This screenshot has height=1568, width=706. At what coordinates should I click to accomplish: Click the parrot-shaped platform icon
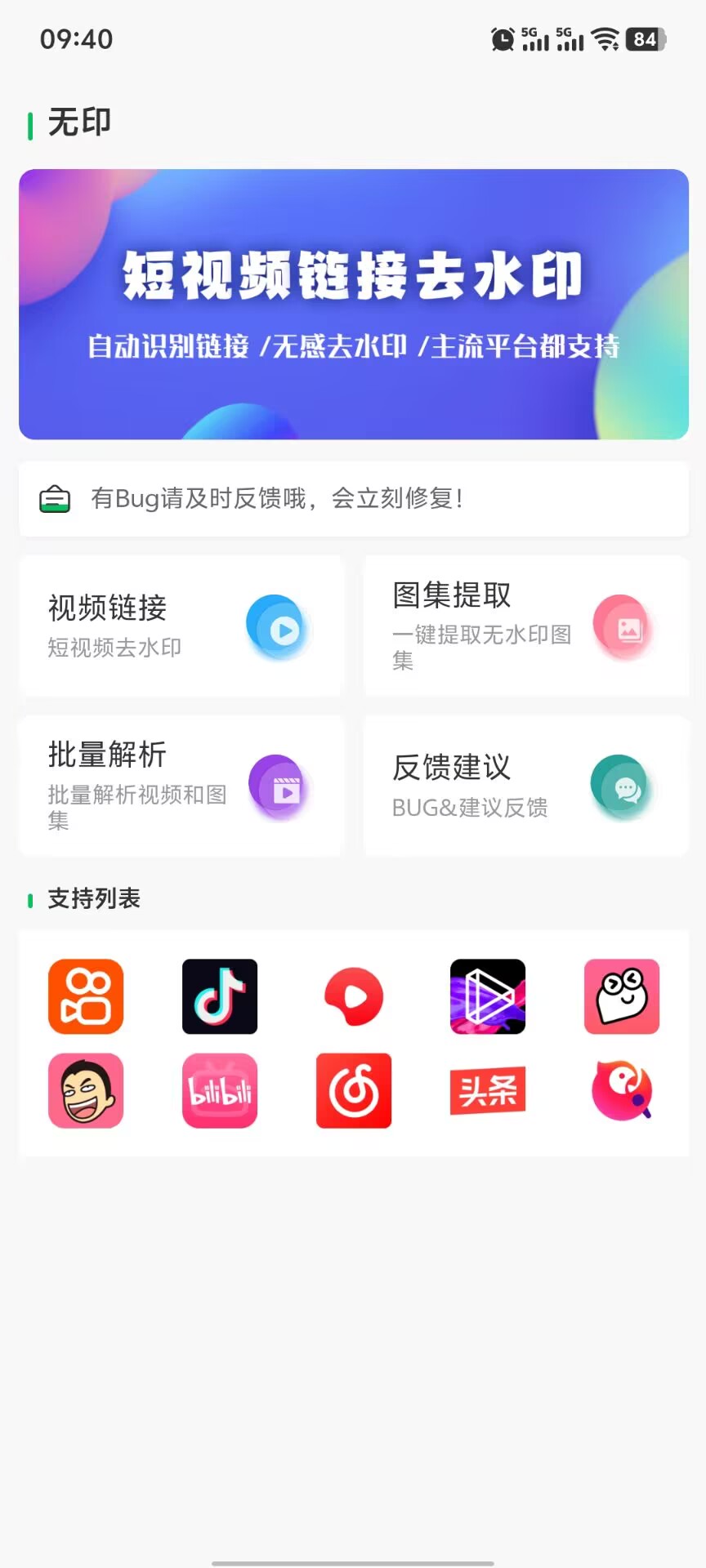point(622,1091)
